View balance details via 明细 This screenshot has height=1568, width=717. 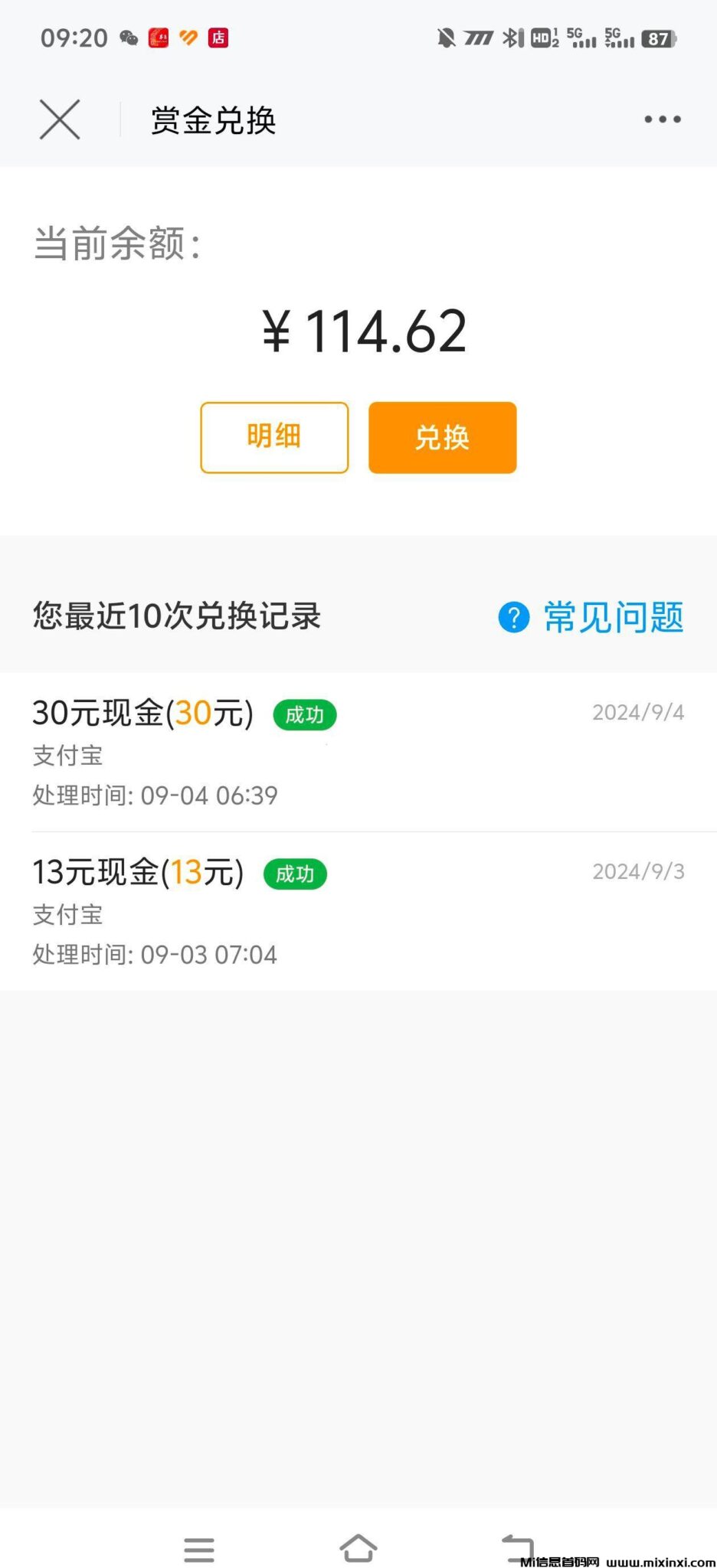tap(274, 437)
